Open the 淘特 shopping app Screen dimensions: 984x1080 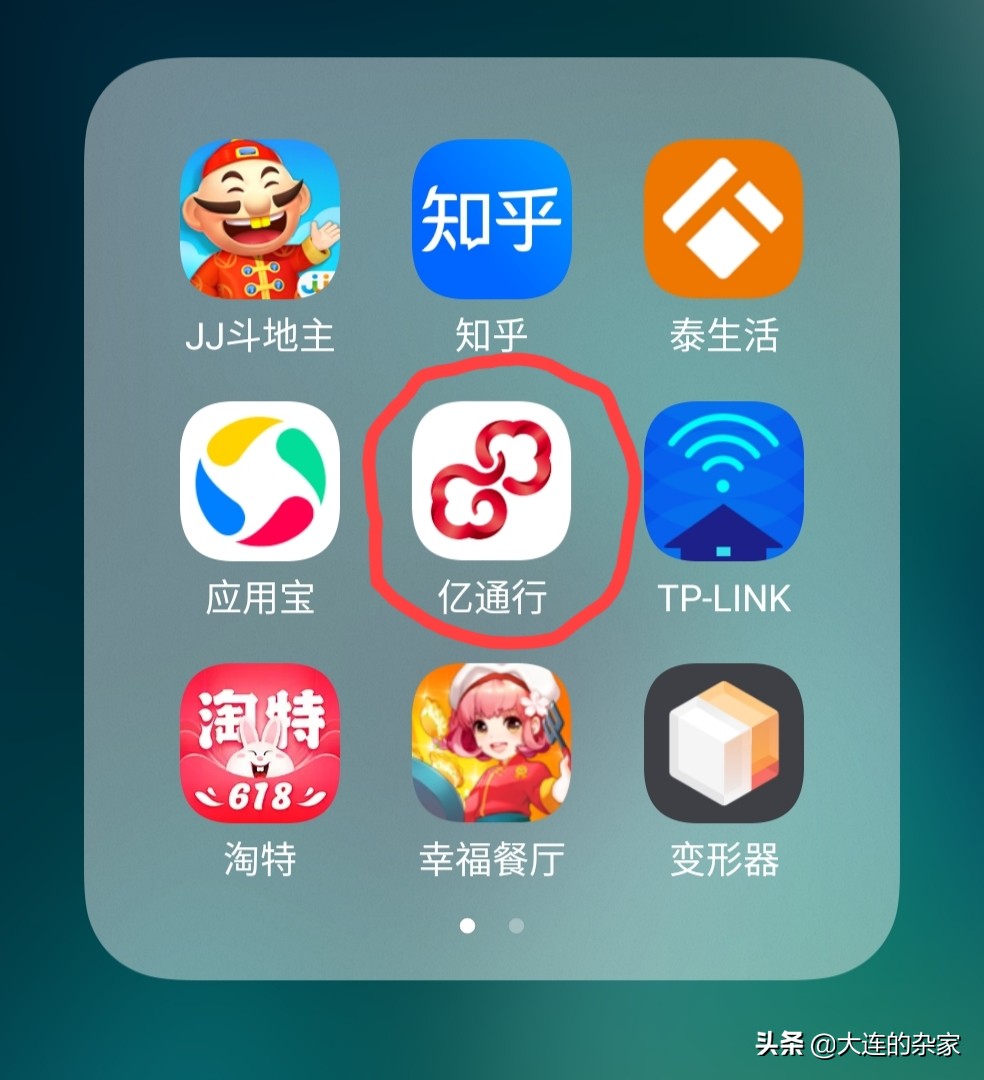pyautogui.click(x=259, y=743)
